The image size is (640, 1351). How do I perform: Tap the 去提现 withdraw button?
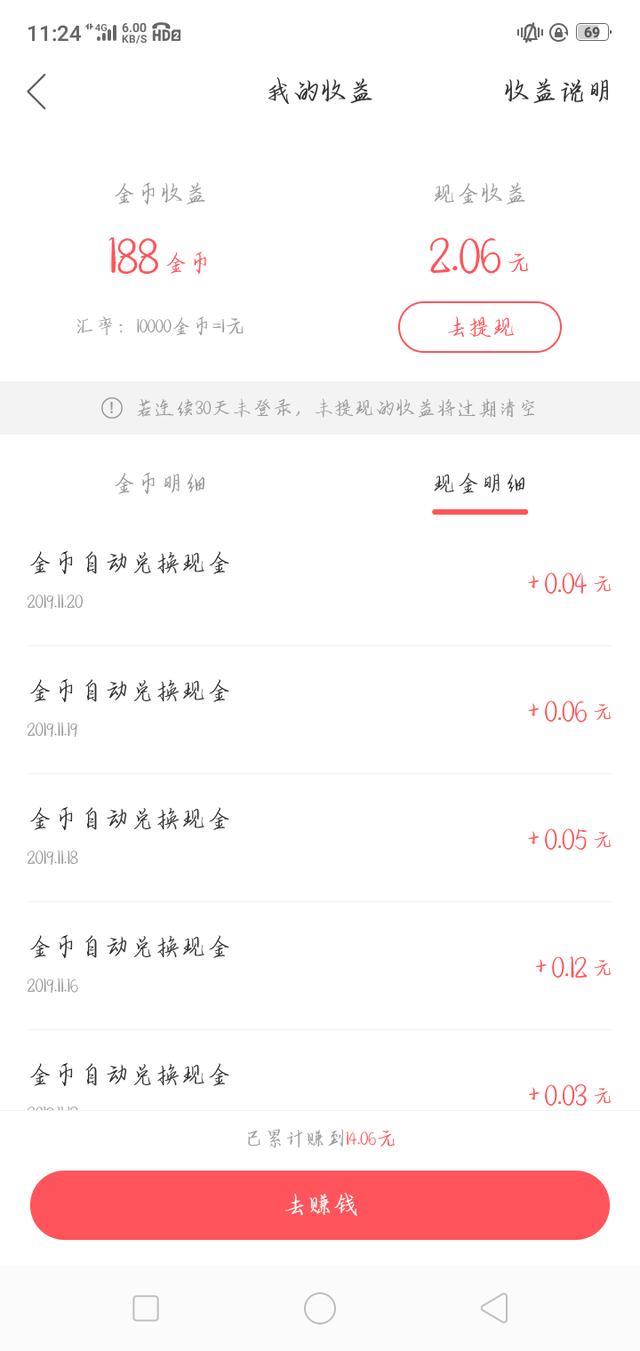480,327
